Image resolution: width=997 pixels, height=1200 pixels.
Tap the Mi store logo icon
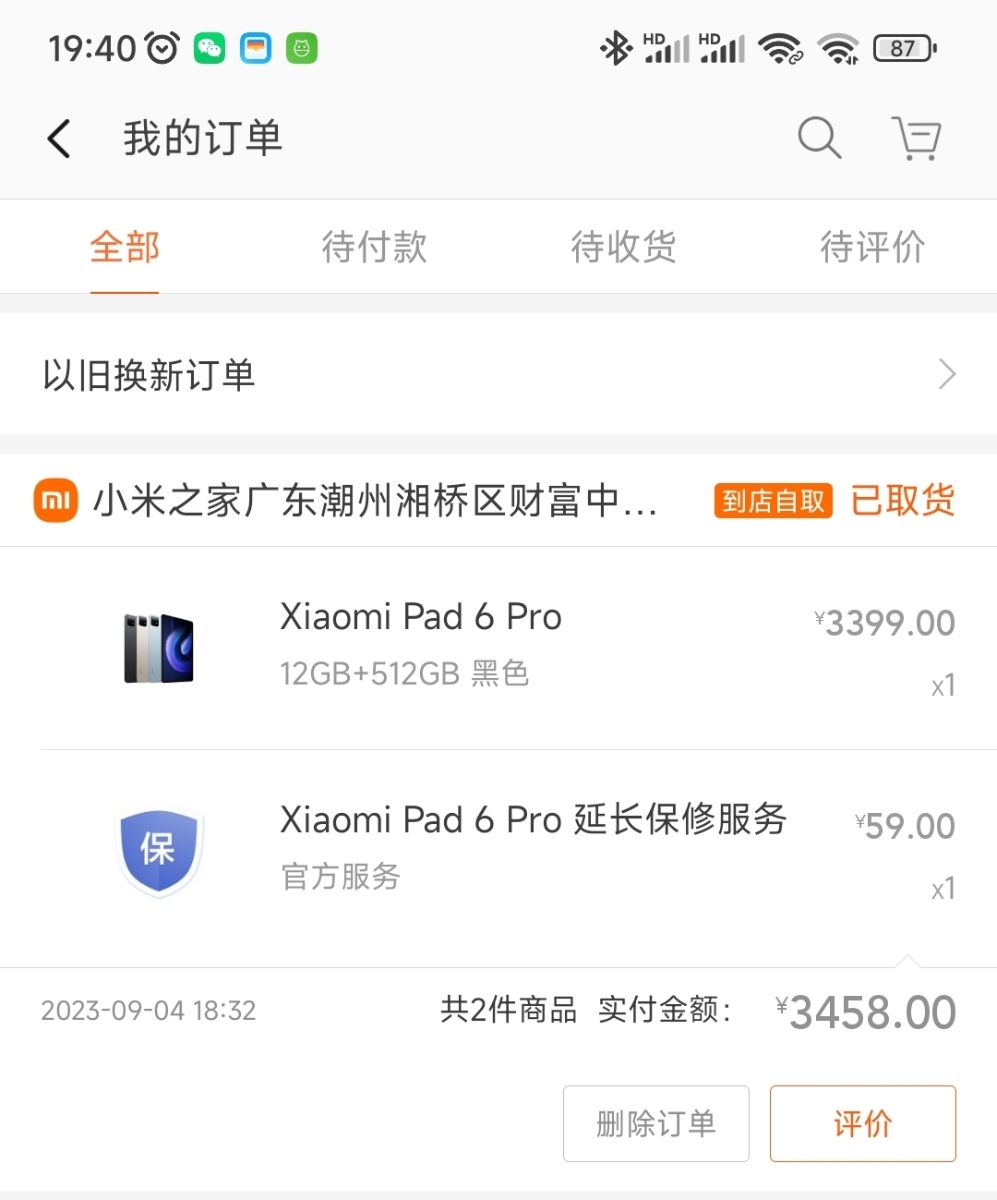[x=55, y=500]
